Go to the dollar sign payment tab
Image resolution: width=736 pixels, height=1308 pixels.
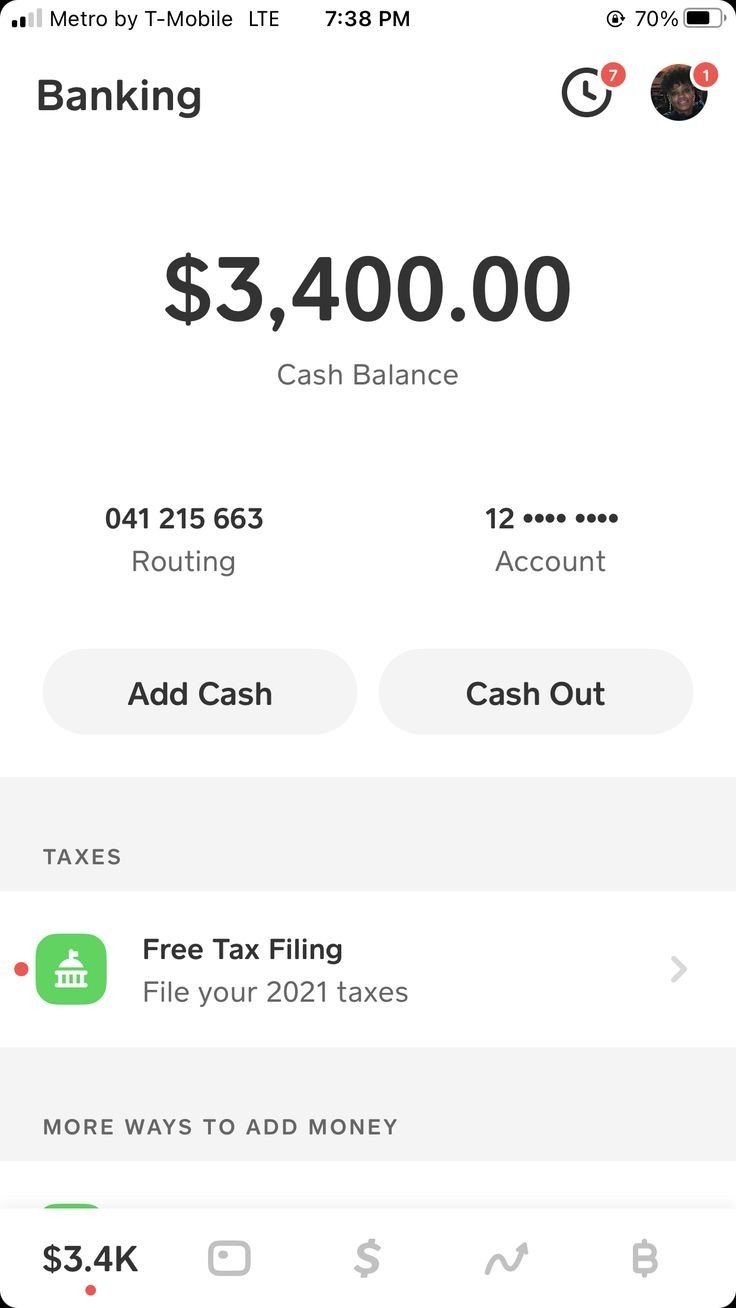(367, 1258)
